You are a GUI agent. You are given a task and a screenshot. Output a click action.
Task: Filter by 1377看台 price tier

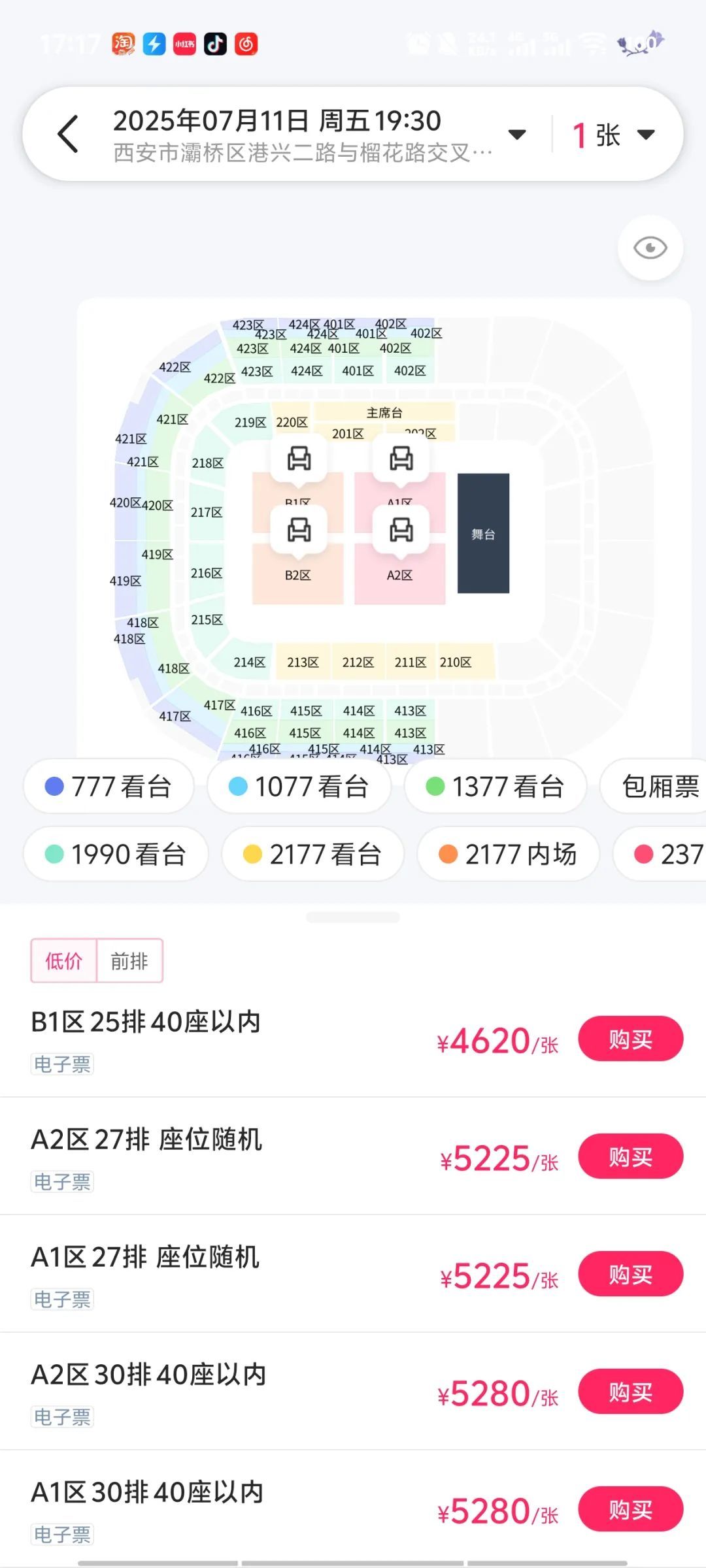coord(495,787)
